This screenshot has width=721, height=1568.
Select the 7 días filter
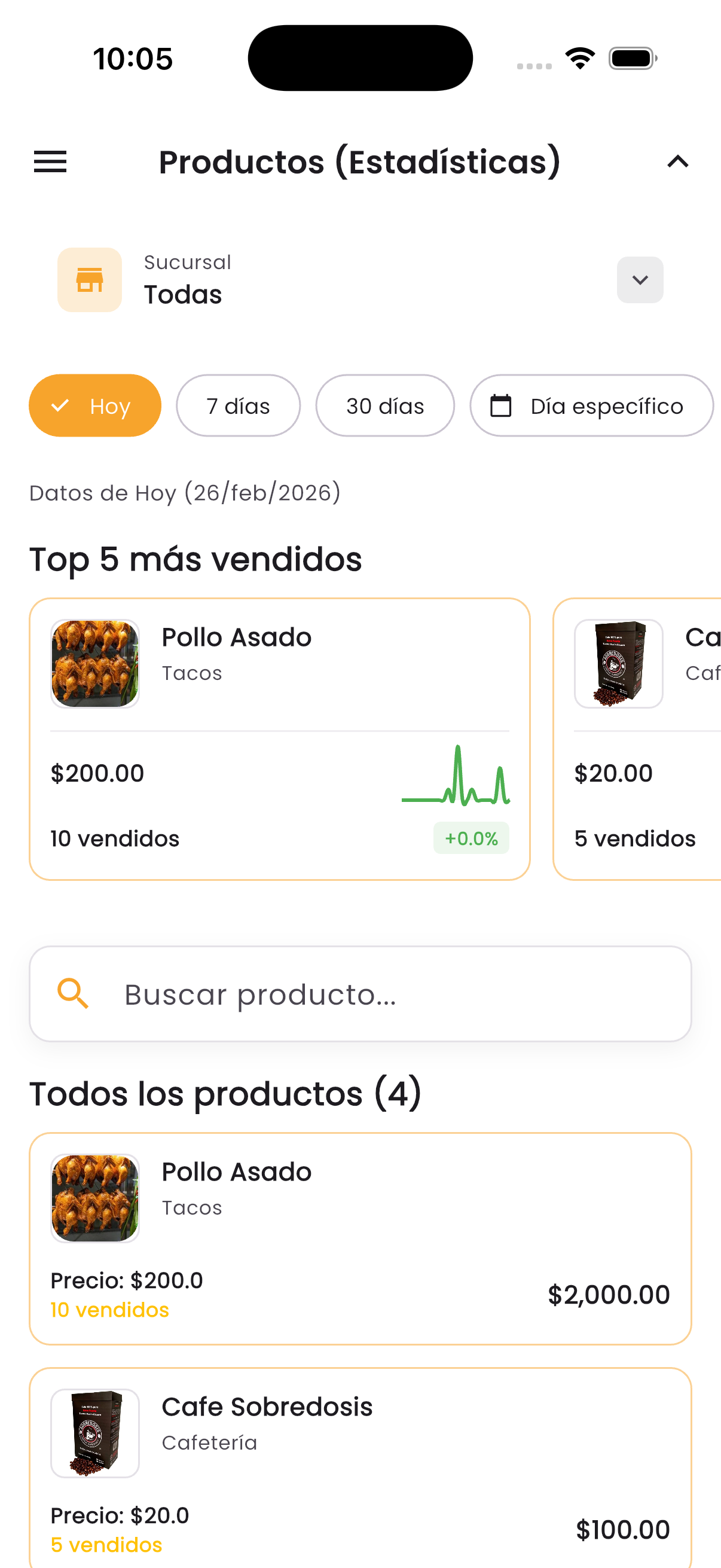coord(238,405)
